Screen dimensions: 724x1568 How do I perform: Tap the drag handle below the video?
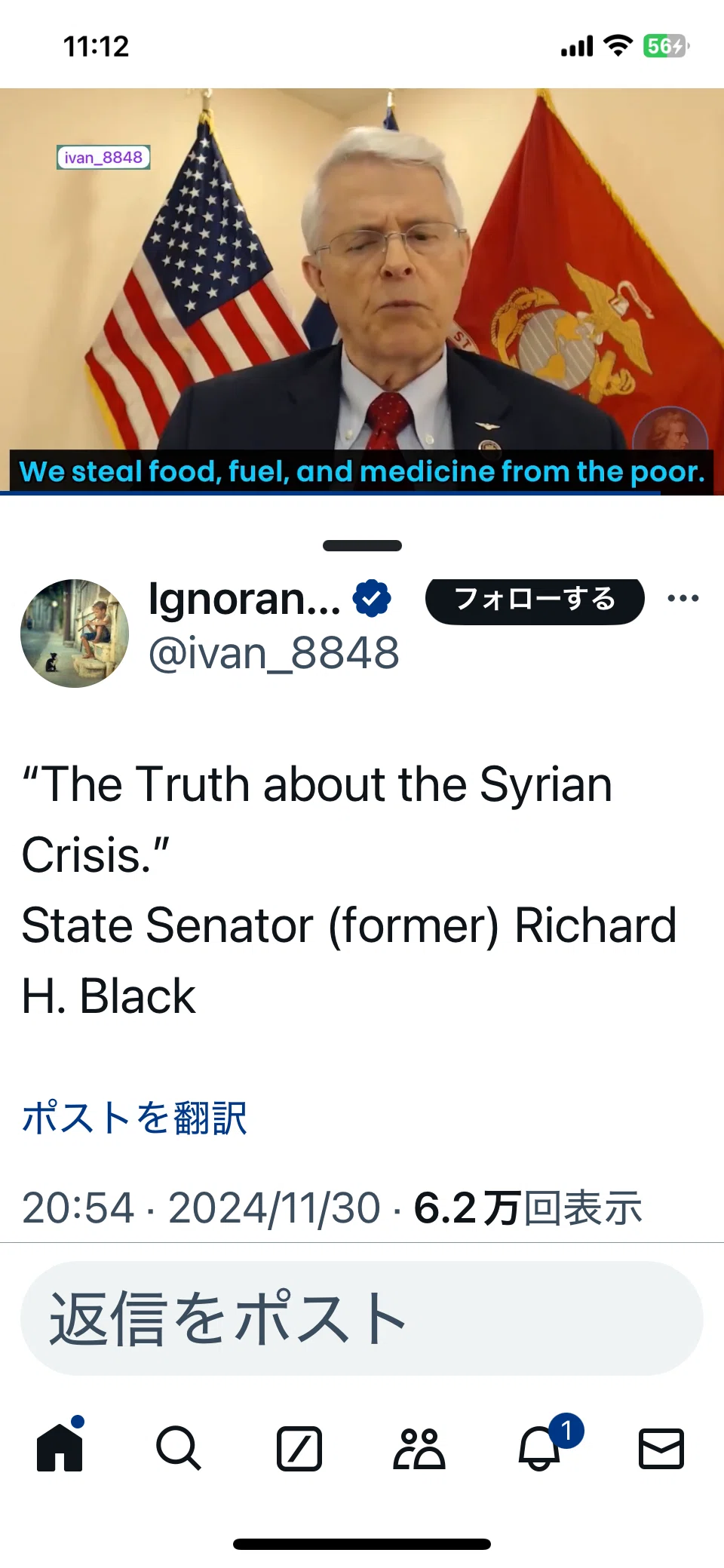pyautogui.click(x=362, y=545)
